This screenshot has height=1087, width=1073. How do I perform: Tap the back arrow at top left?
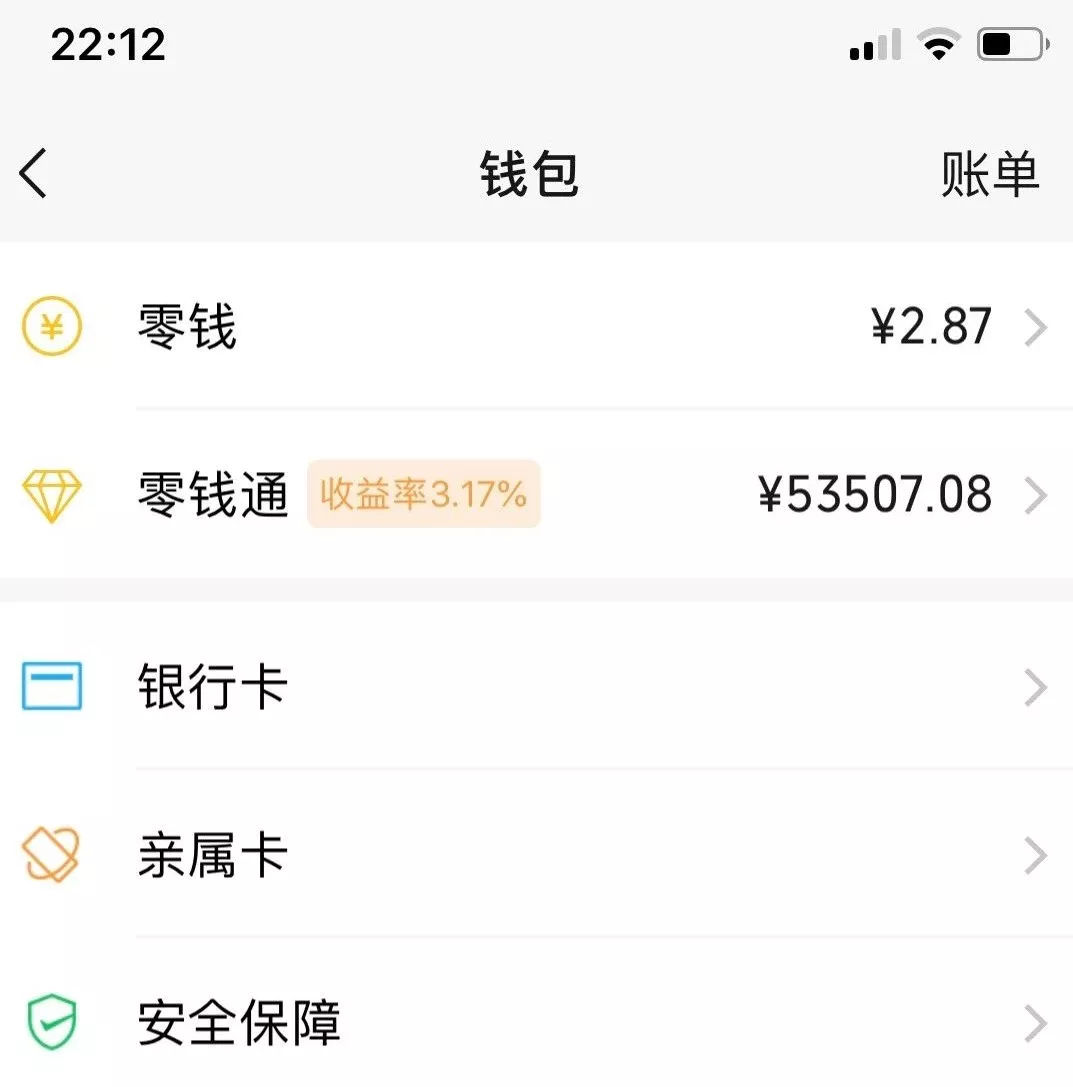tap(32, 172)
